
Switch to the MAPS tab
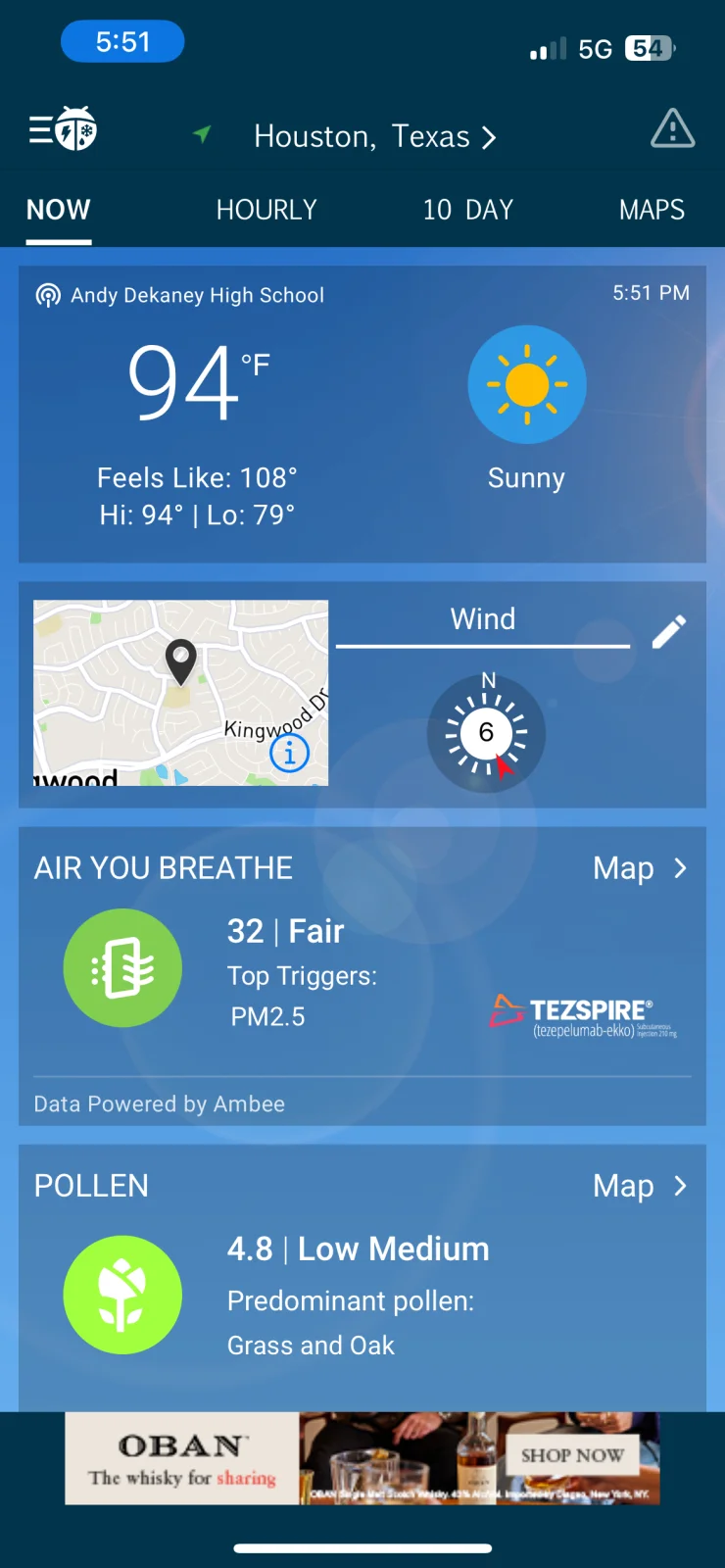[x=652, y=210]
